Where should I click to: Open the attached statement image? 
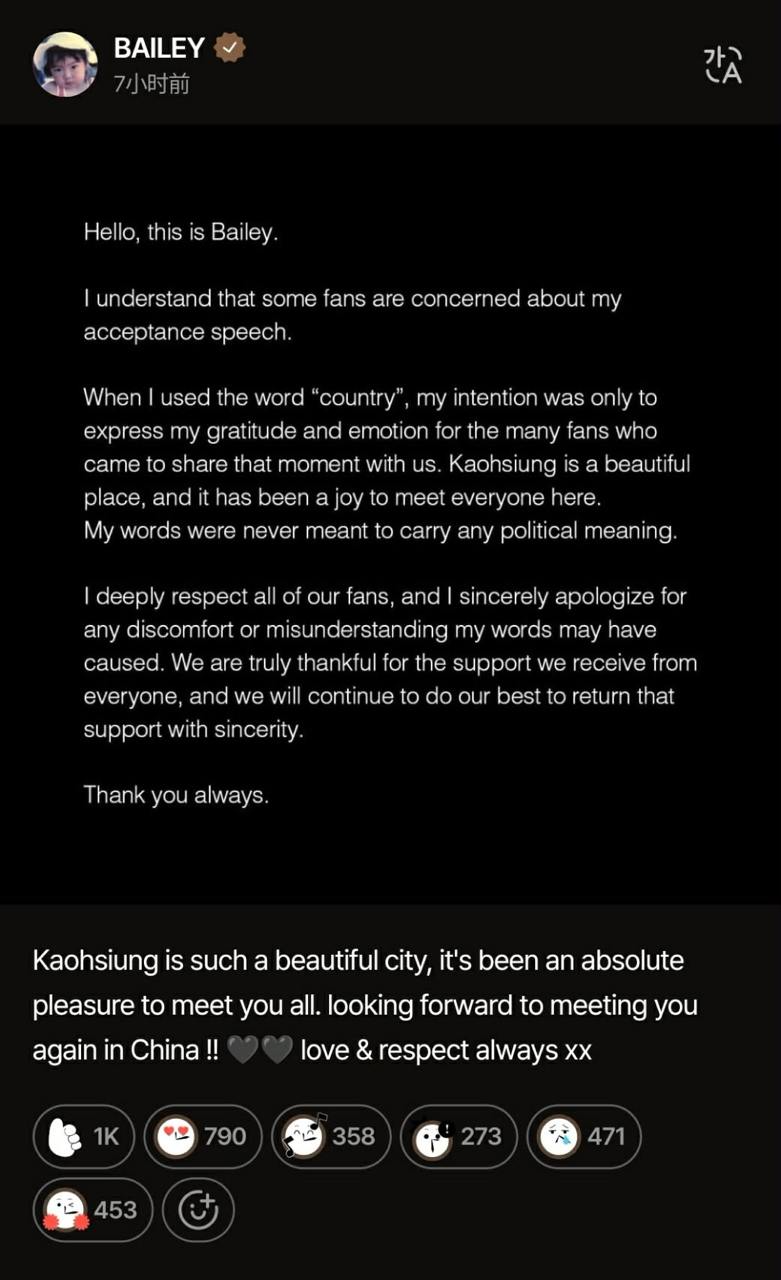[x=390, y=514]
